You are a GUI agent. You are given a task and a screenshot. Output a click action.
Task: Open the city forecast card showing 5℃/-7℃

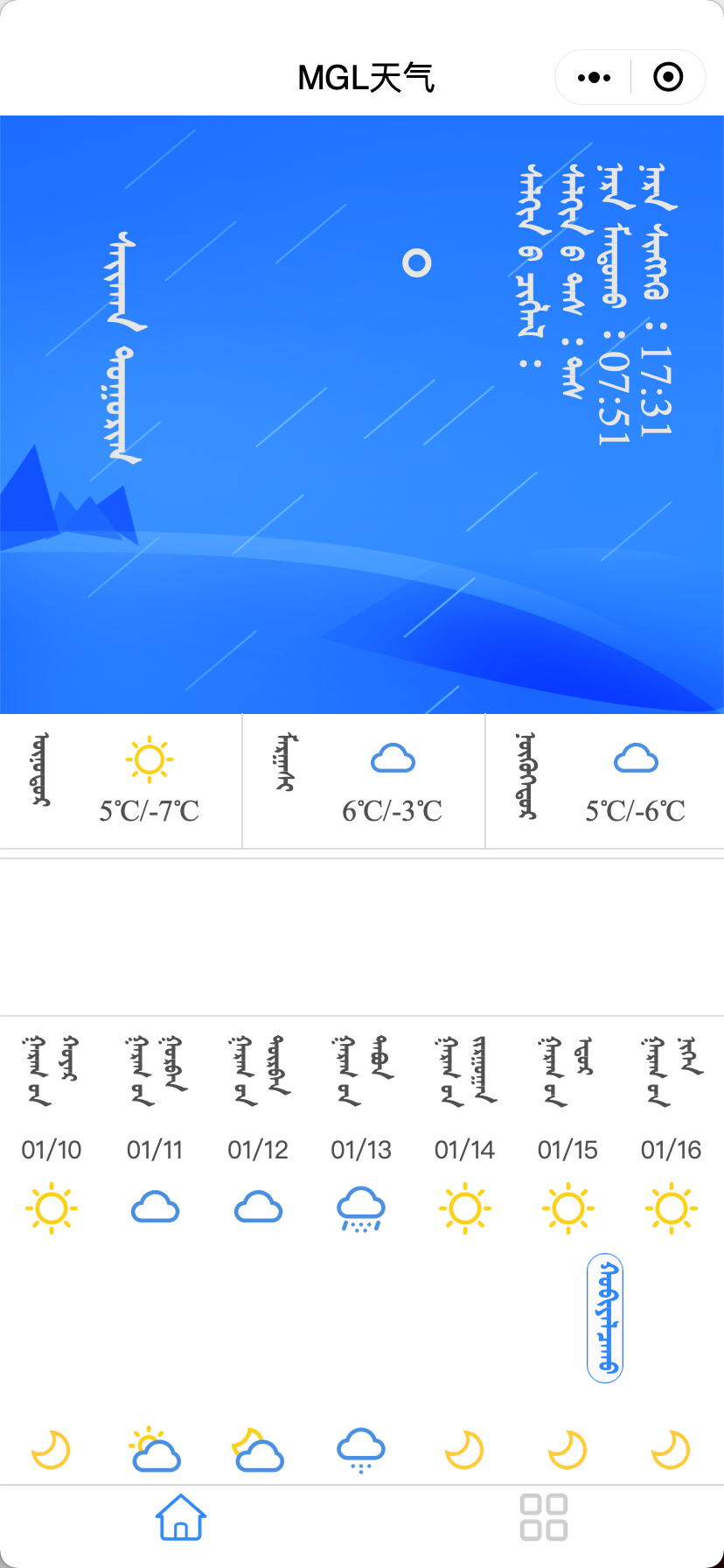121,781
